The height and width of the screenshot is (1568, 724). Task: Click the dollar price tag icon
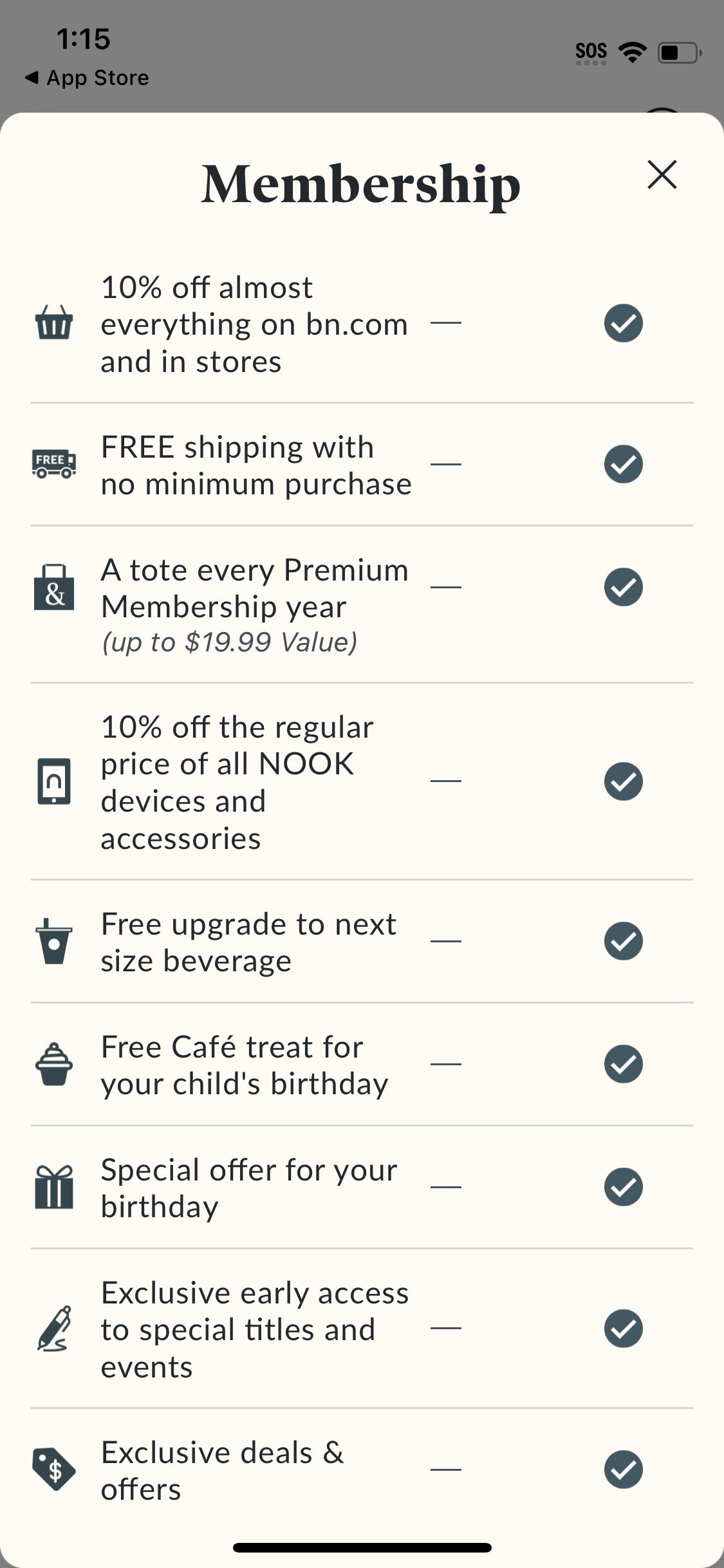point(54,1470)
